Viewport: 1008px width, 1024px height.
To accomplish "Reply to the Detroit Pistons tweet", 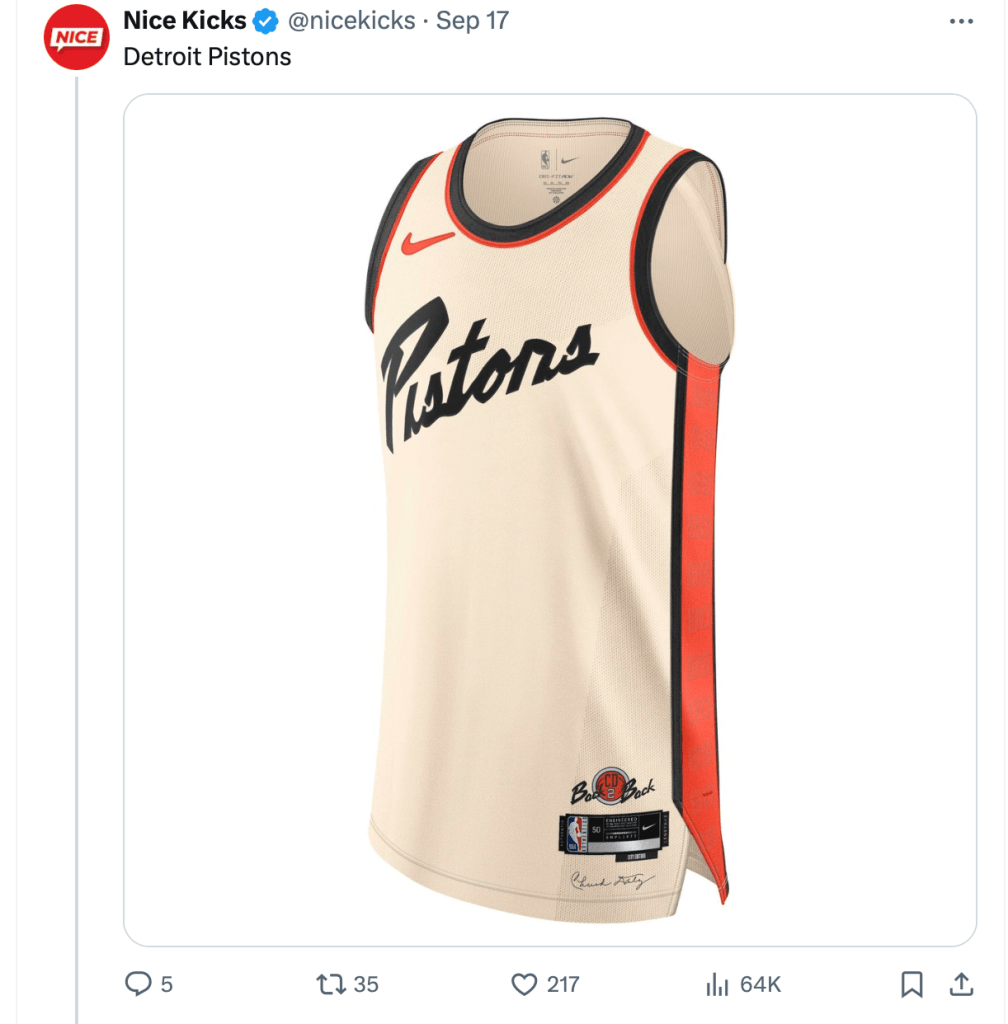I will pyautogui.click(x=149, y=984).
